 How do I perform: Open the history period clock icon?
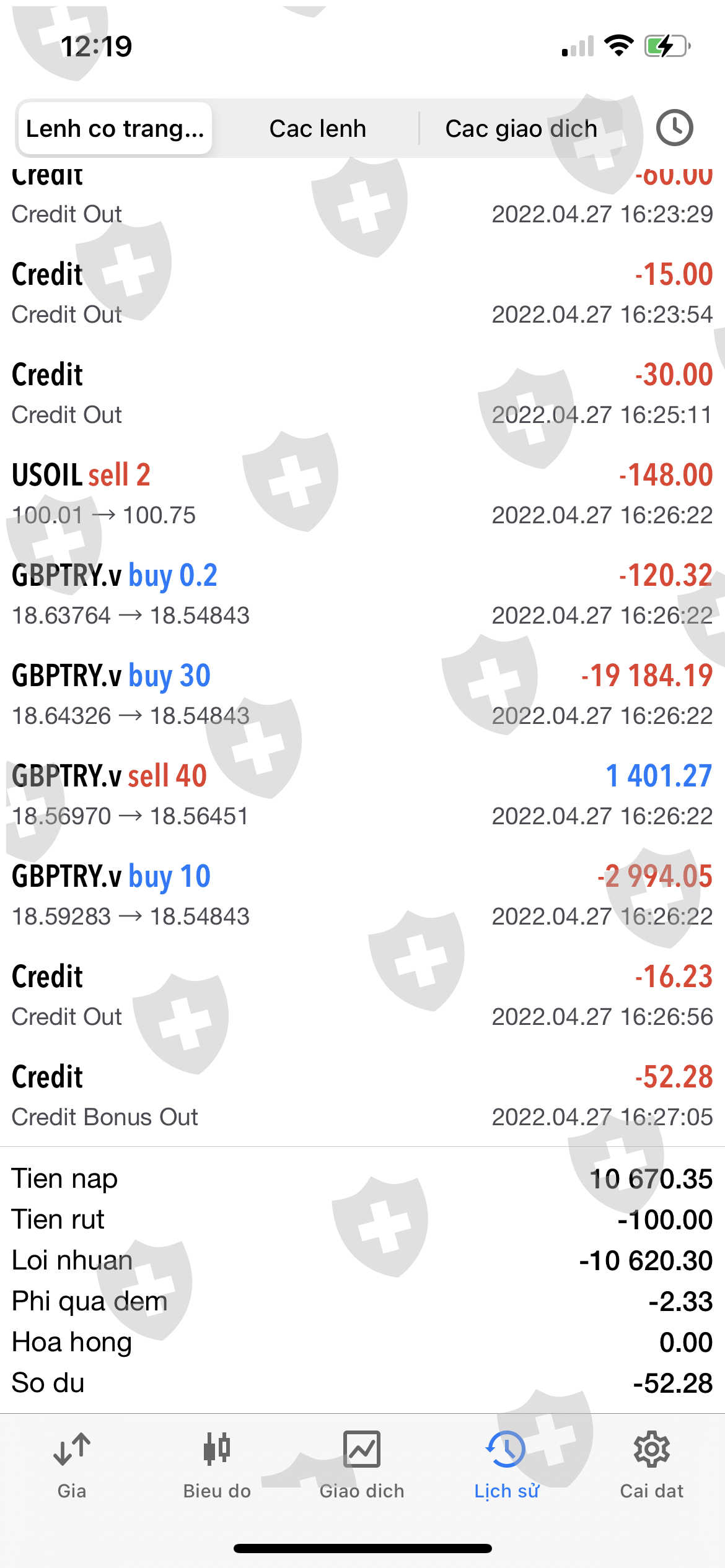point(674,128)
